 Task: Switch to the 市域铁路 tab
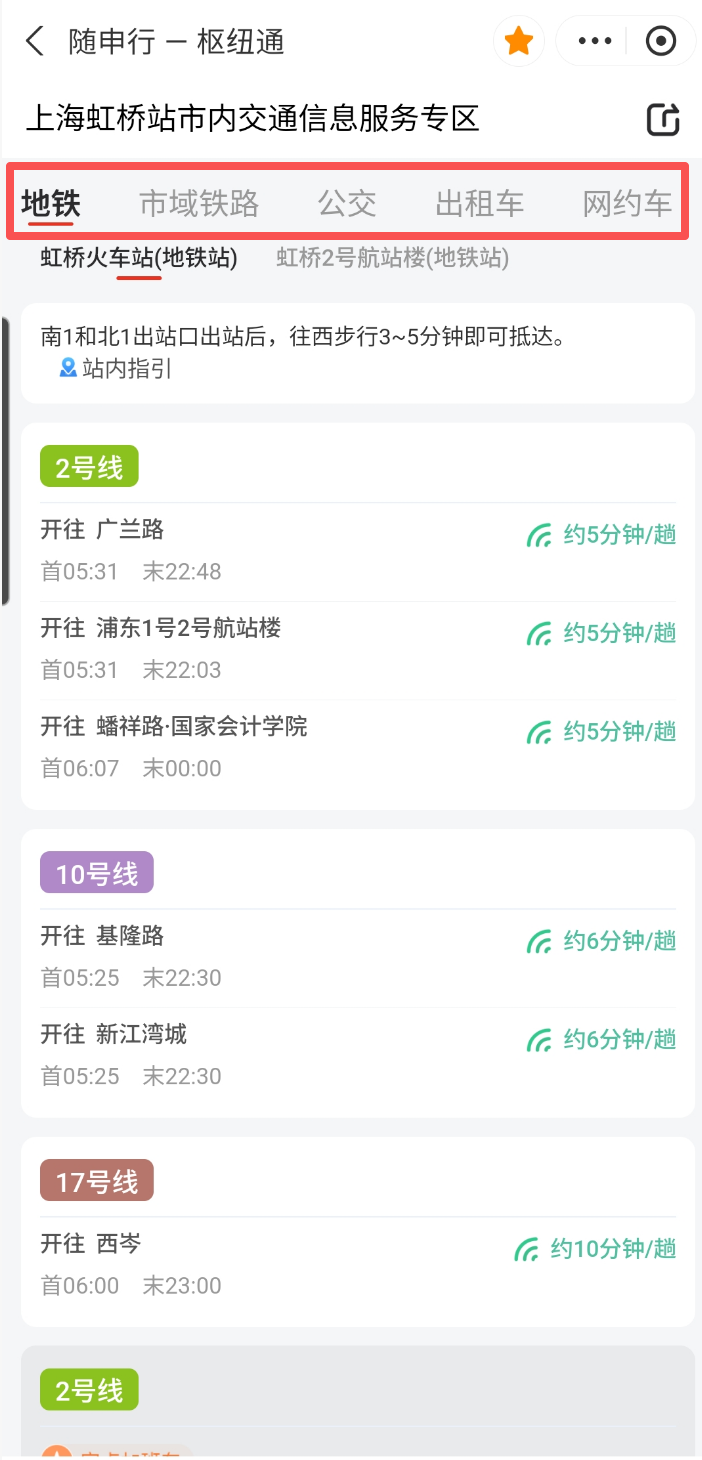pos(199,203)
